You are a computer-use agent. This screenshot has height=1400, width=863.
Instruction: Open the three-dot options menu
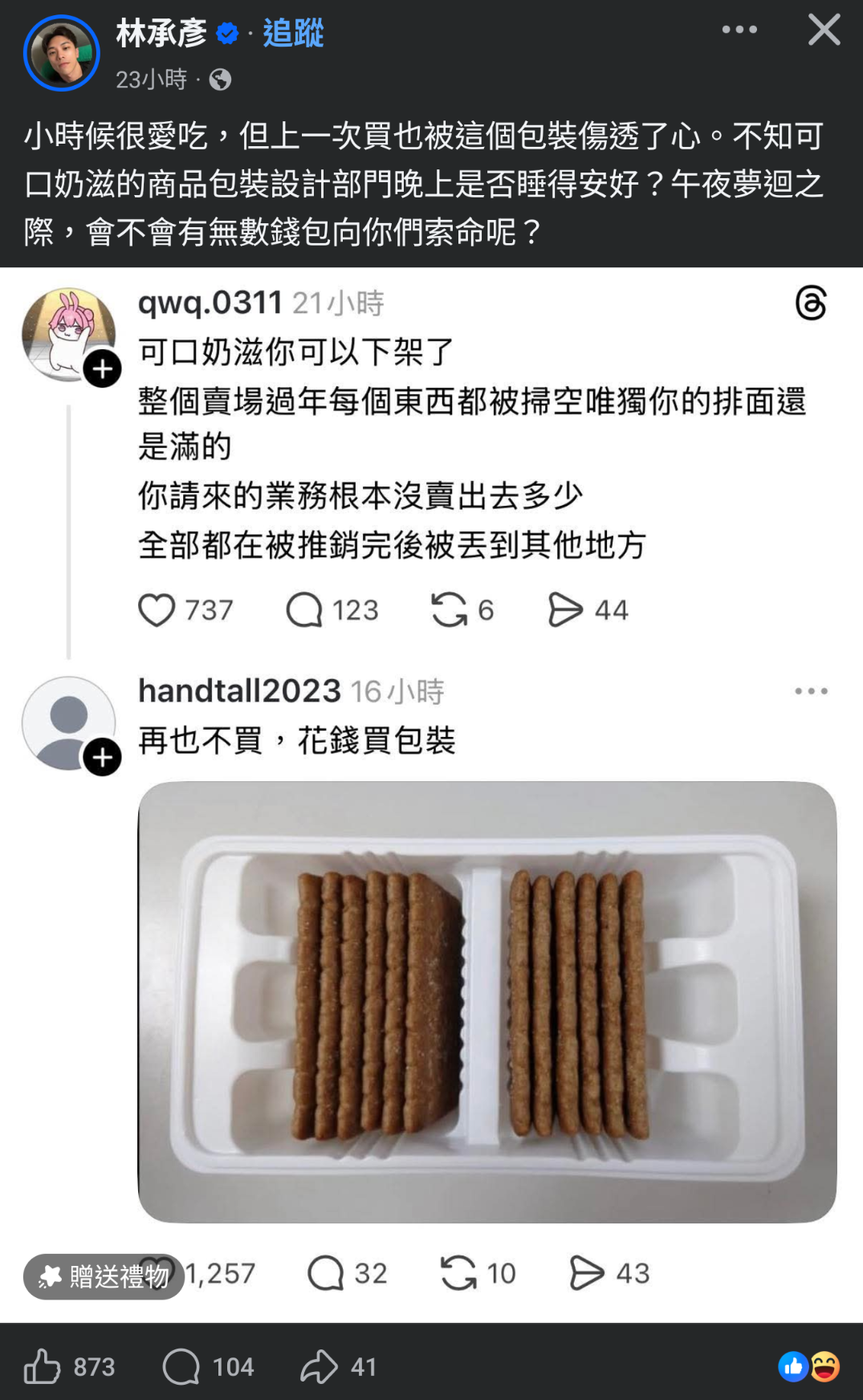(739, 30)
